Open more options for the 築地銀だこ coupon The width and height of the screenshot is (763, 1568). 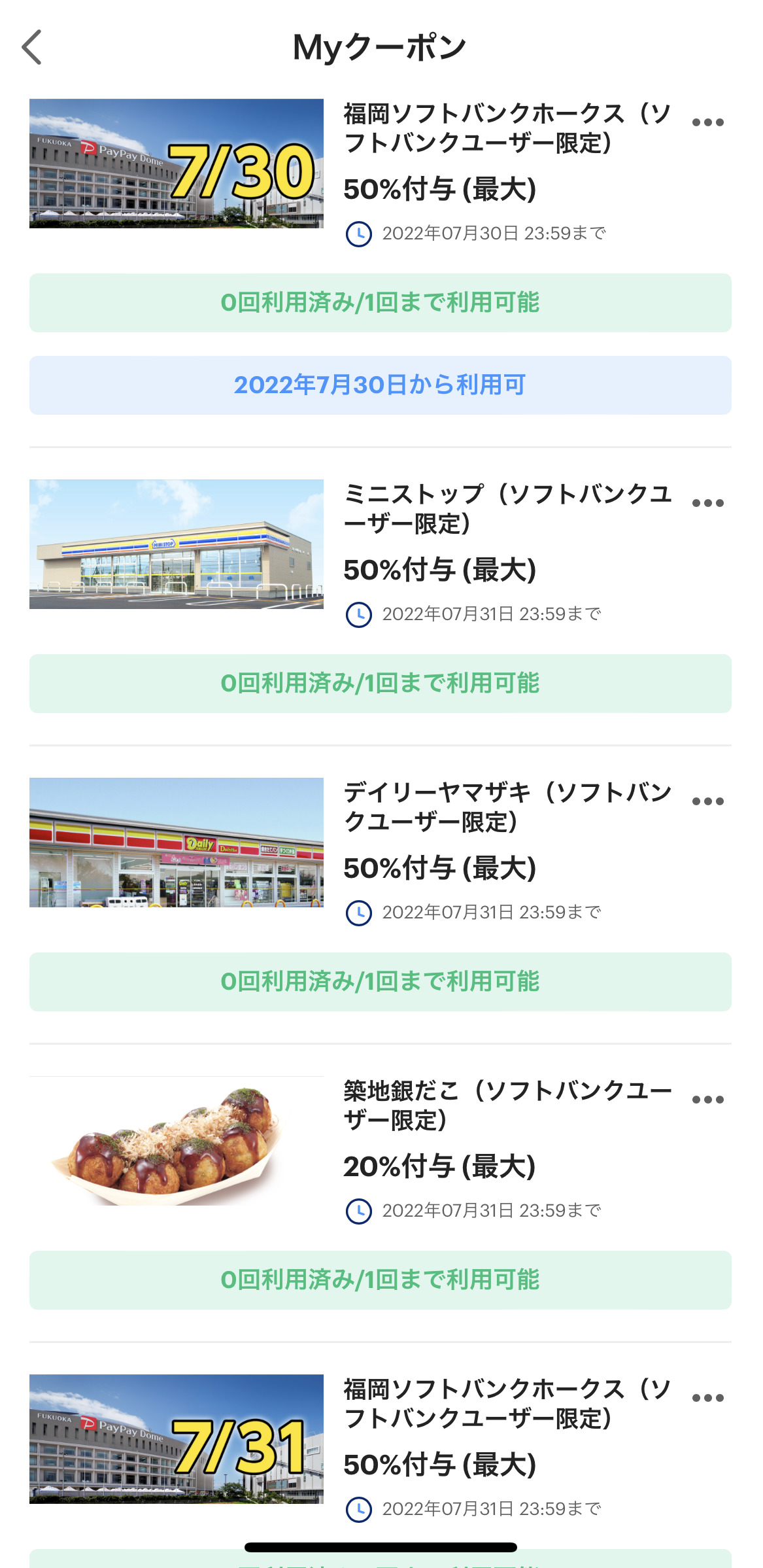(x=707, y=1100)
